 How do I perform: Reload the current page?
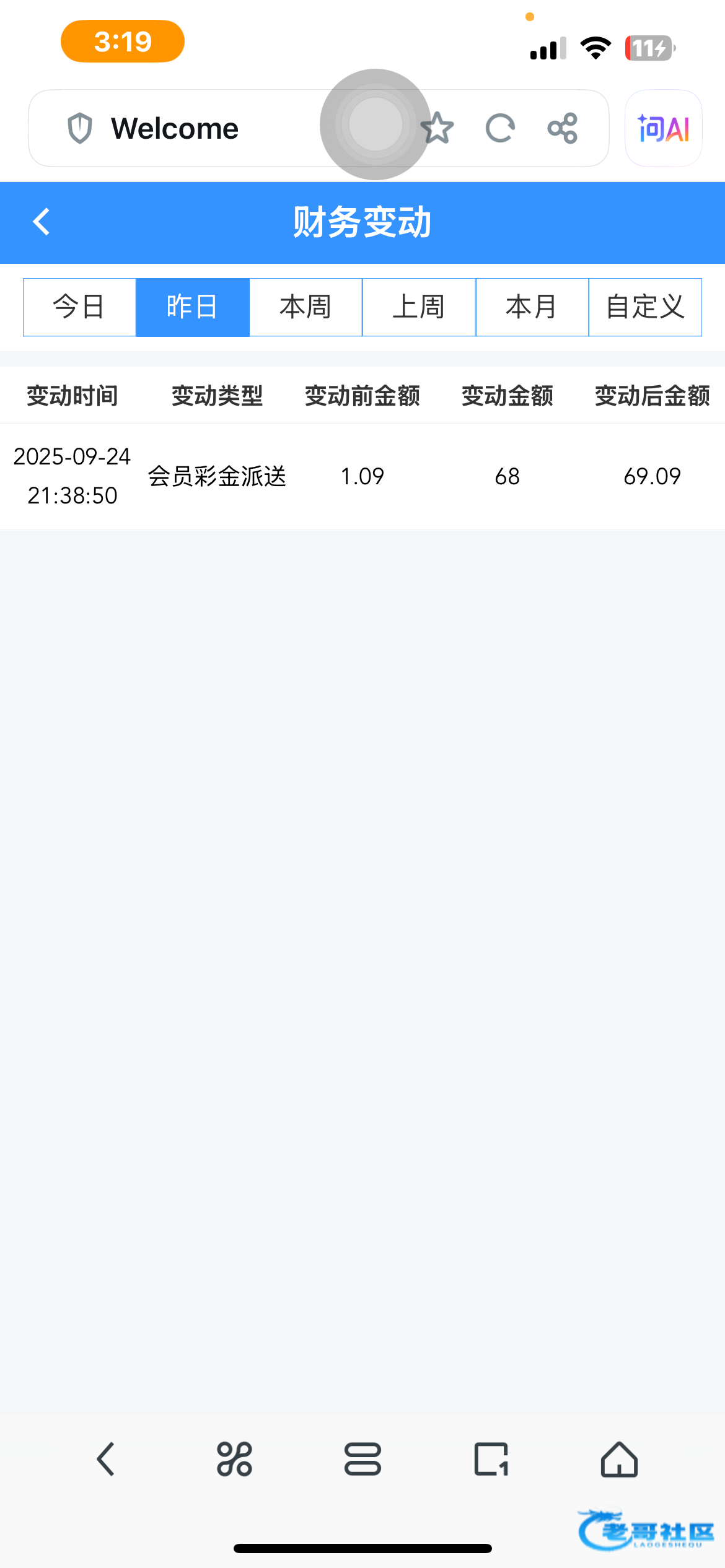[x=500, y=128]
